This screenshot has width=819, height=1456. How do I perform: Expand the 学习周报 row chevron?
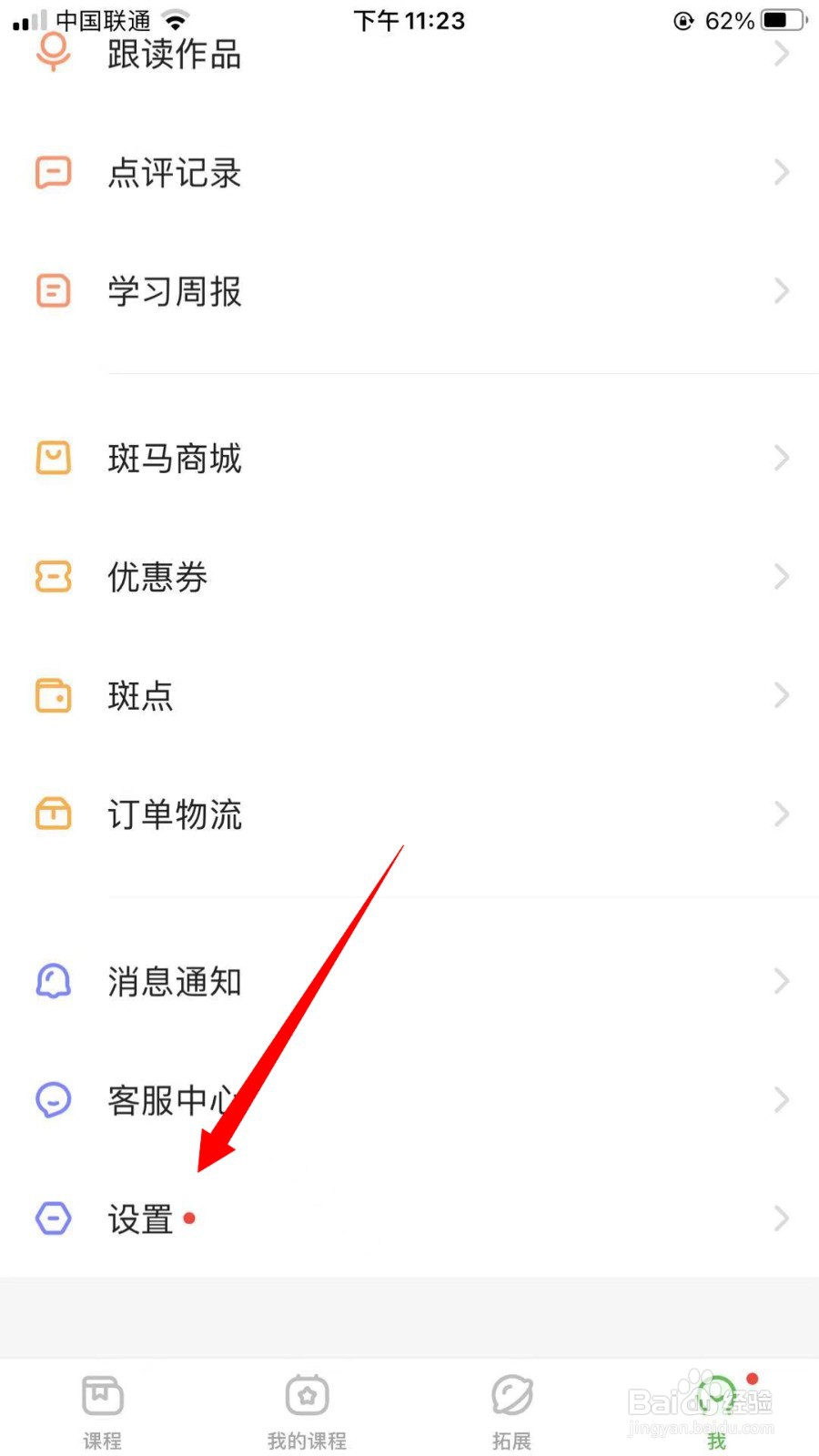click(783, 291)
